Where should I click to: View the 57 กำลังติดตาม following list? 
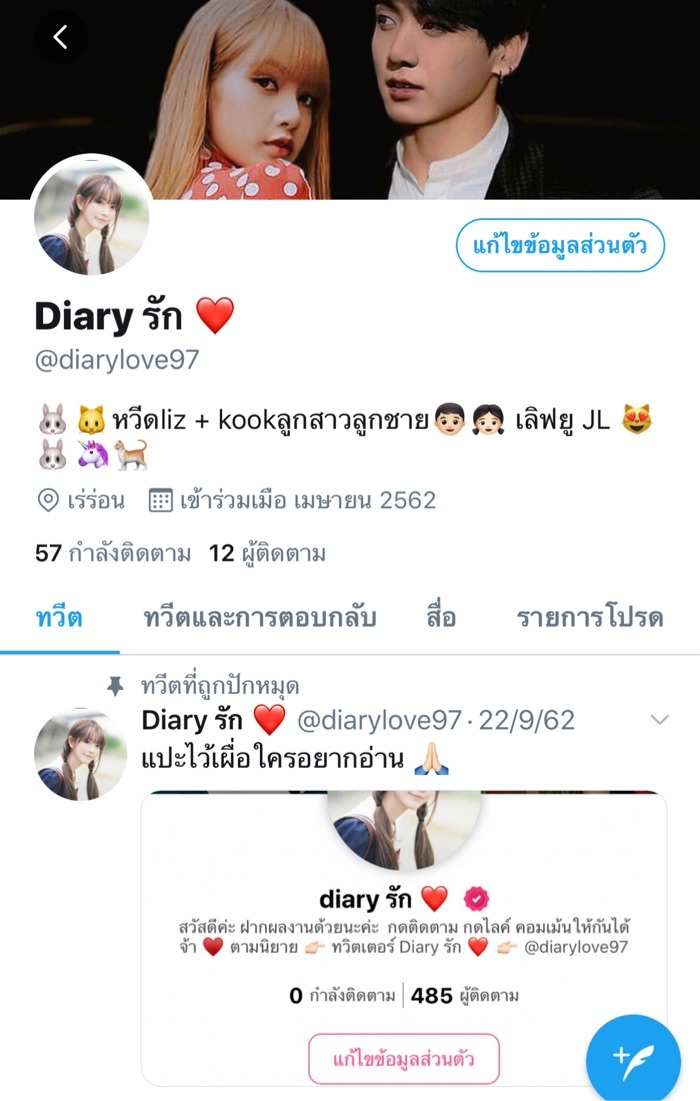[113, 553]
